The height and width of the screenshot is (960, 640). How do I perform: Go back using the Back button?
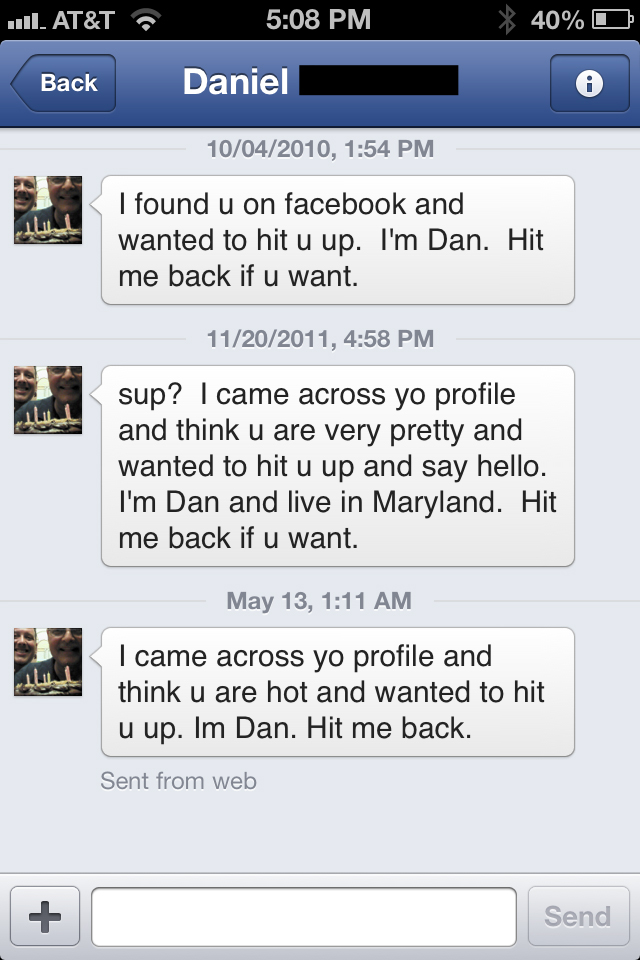point(64,84)
